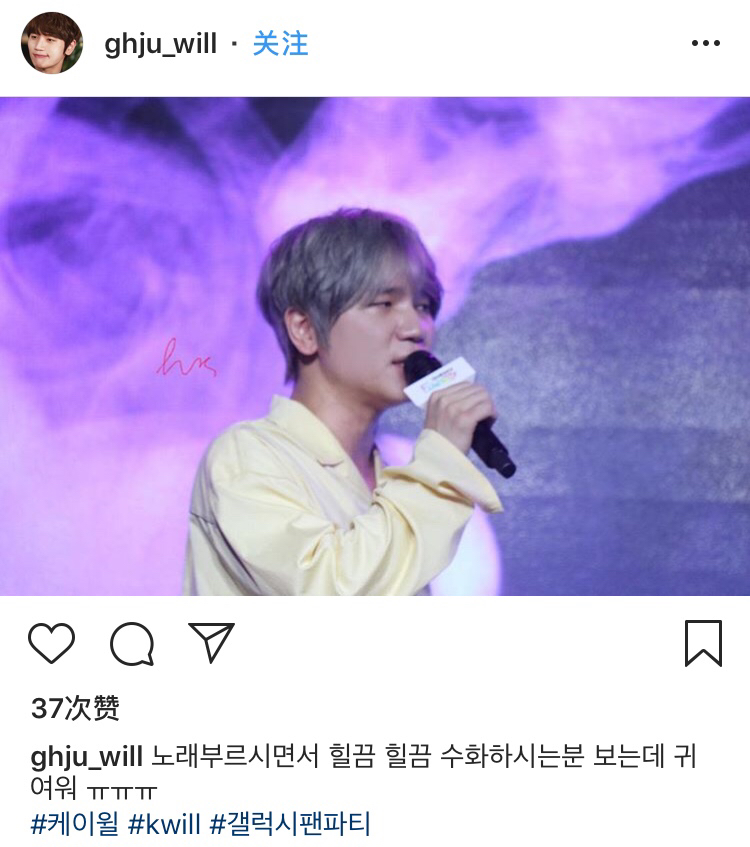Bookmark this post

click(703, 643)
